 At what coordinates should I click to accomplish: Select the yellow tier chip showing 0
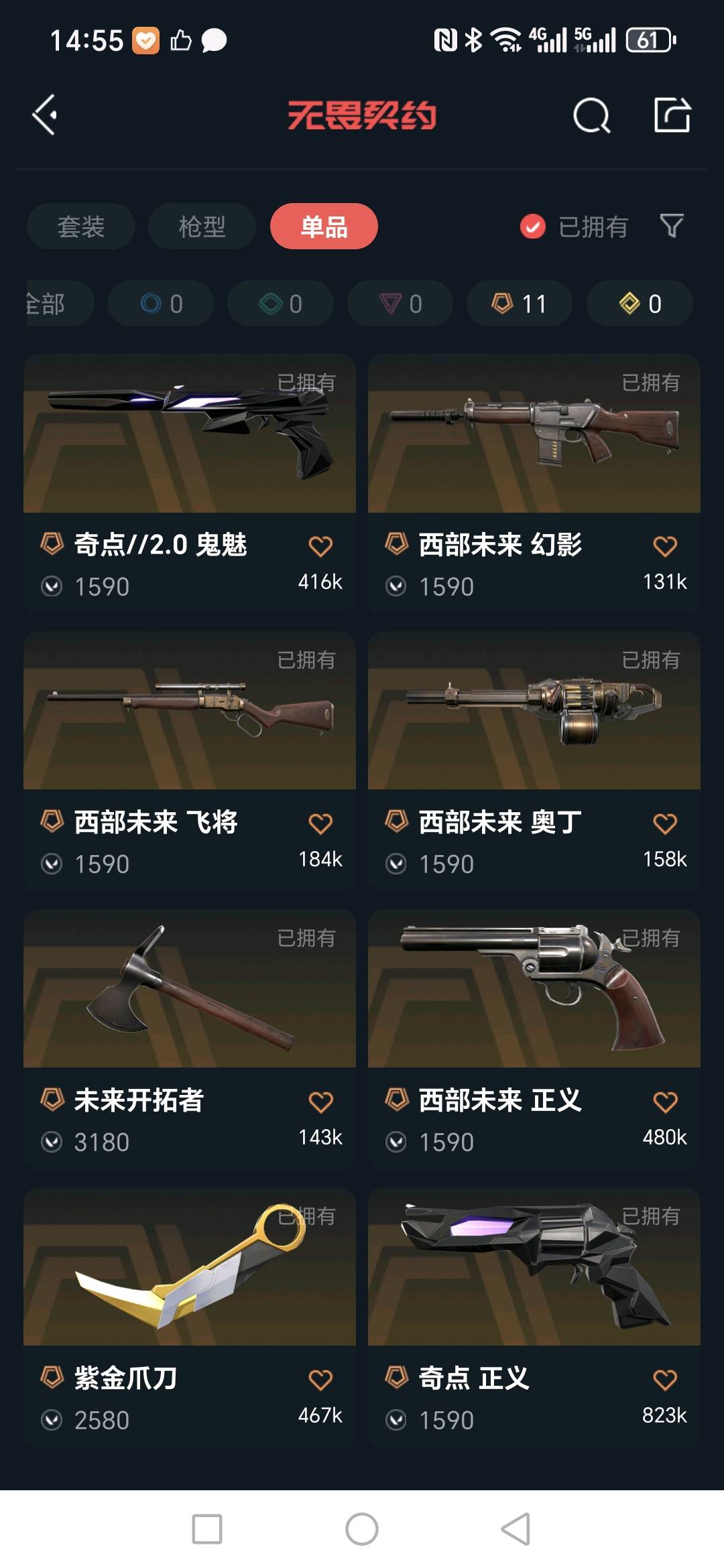click(640, 304)
